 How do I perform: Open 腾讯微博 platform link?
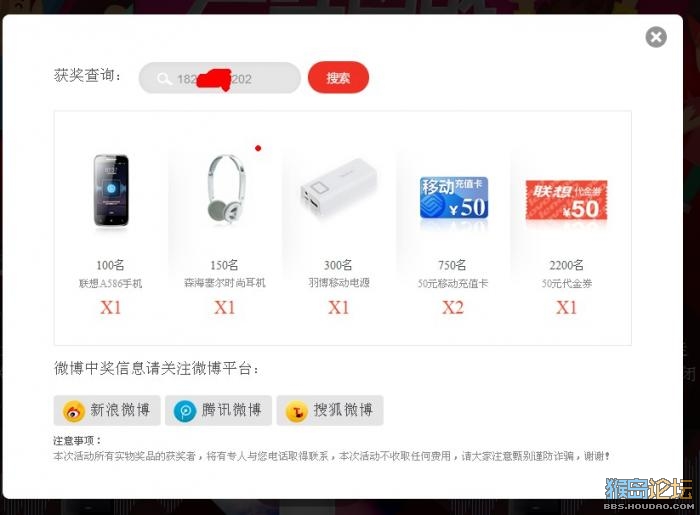point(217,410)
